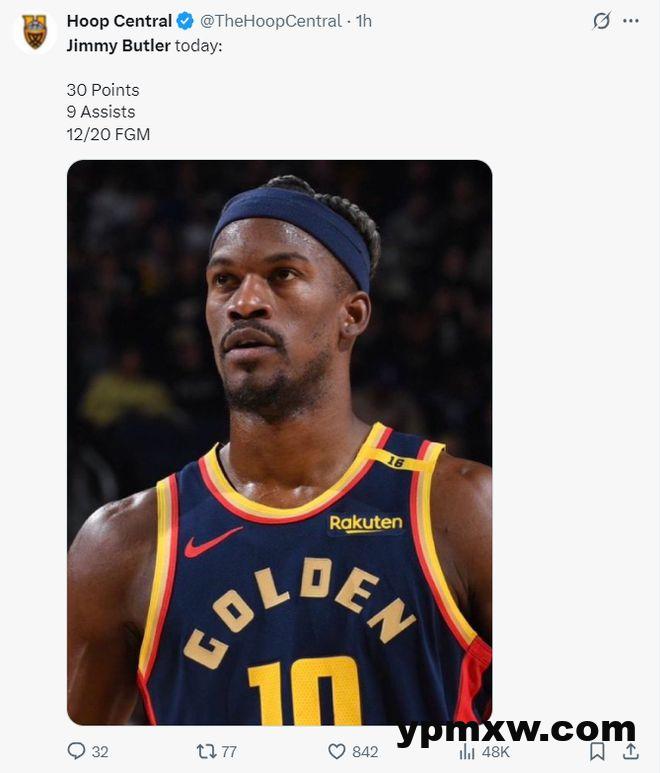Repost this Hoop Central post
This screenshot has width=660, height=773.
[x=207, y=751]
